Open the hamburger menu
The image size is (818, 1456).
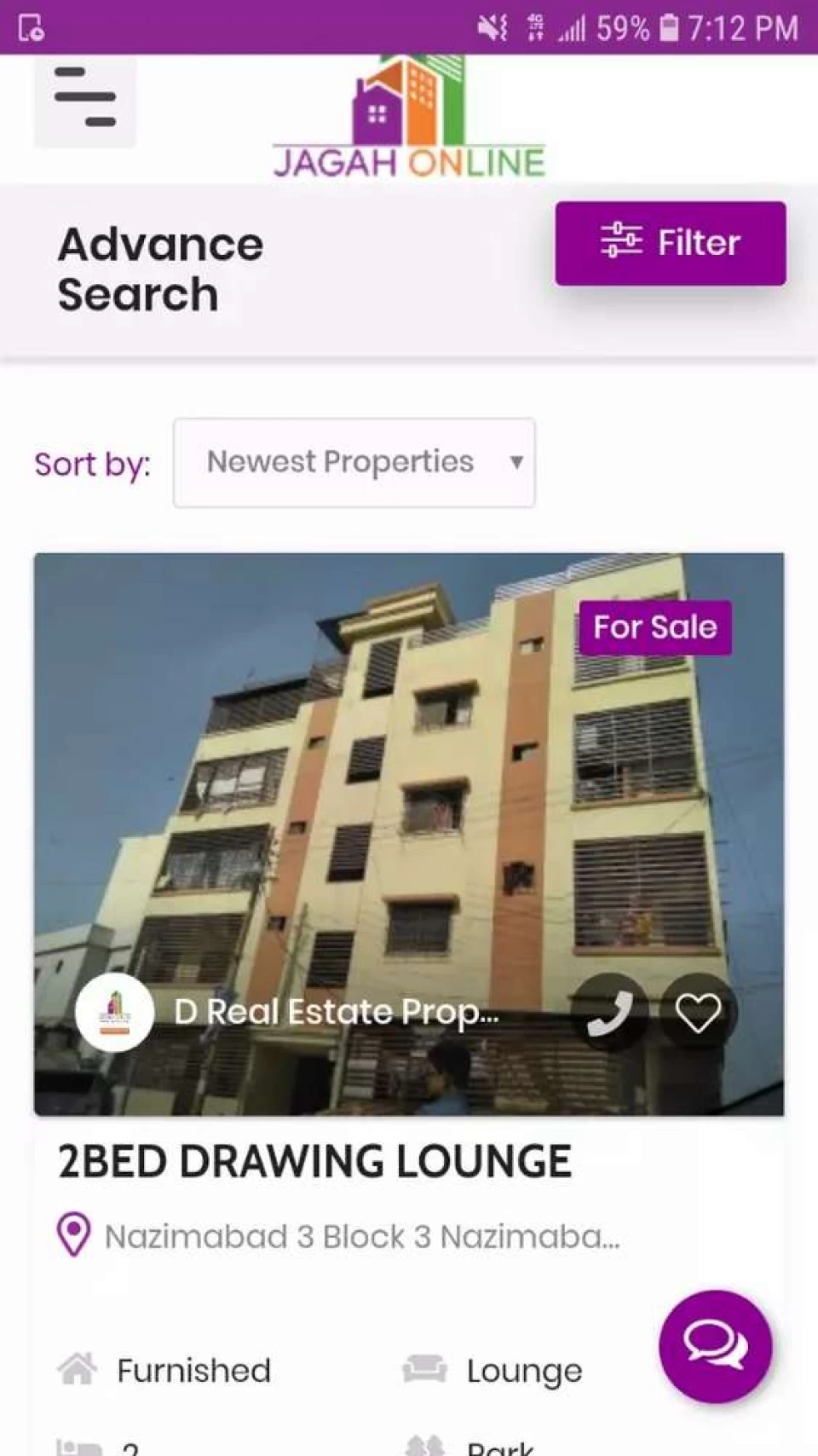pos(84,98)
